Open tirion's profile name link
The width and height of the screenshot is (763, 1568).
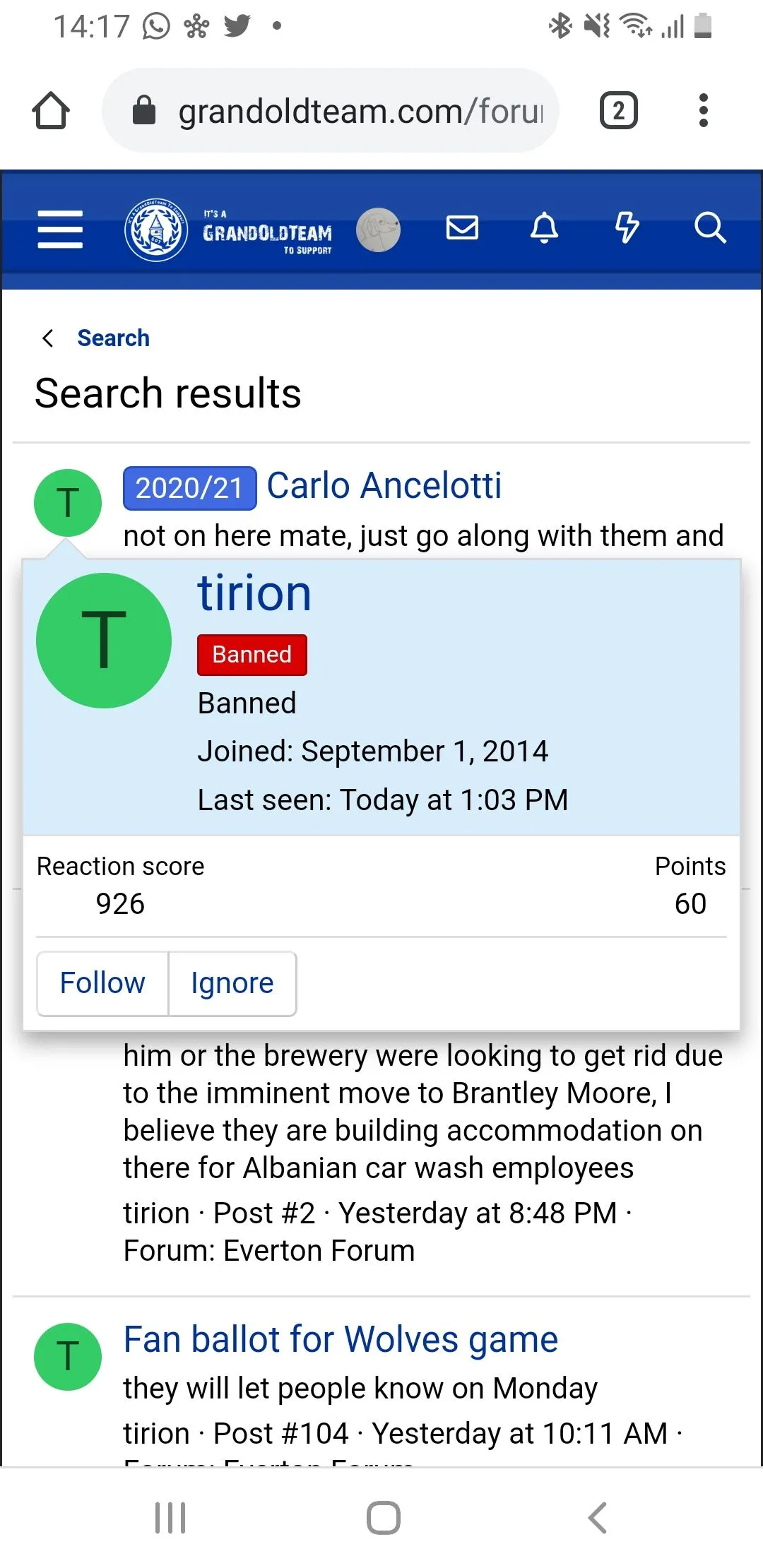(254, 593)
